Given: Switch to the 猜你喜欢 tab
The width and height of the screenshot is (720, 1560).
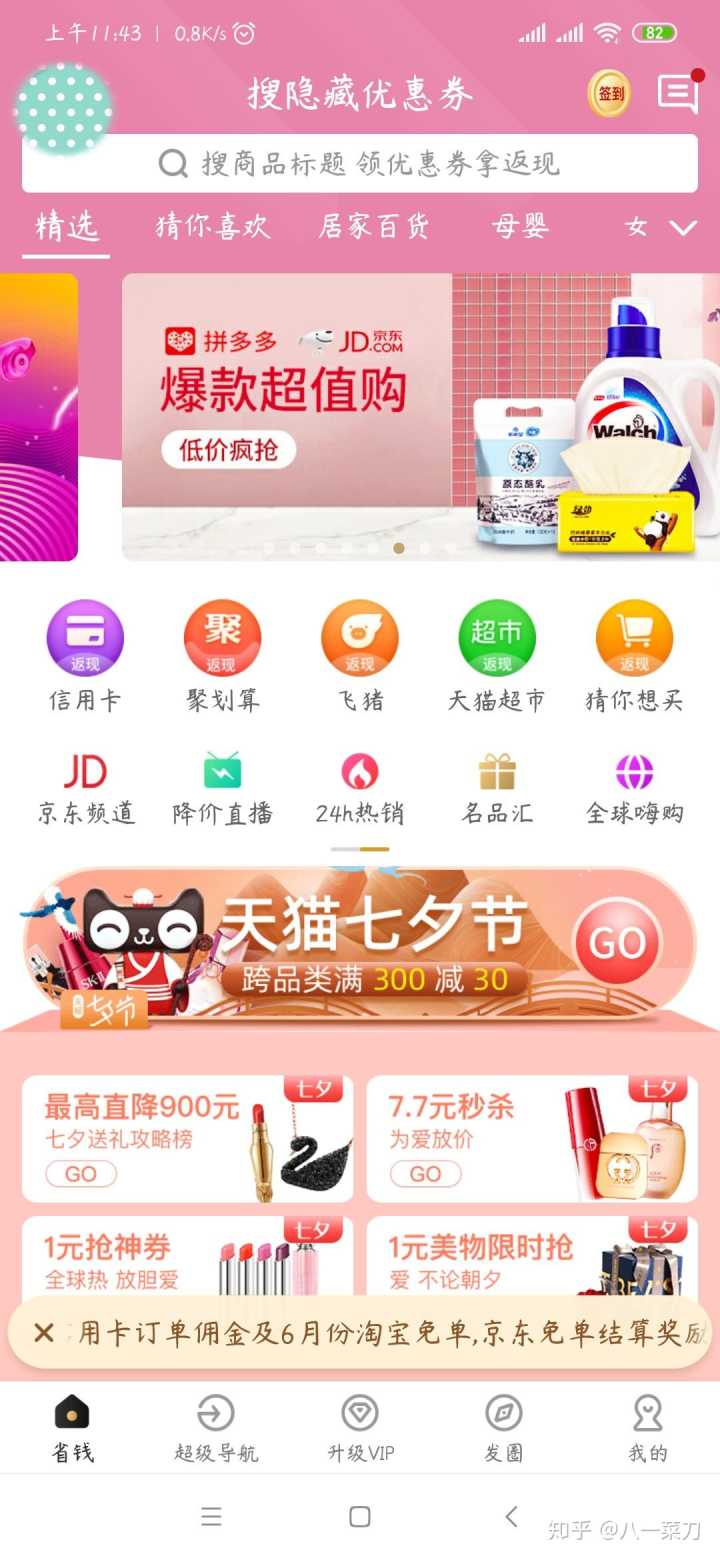Looking at the screenshot, I should click(x=213, y=227).
